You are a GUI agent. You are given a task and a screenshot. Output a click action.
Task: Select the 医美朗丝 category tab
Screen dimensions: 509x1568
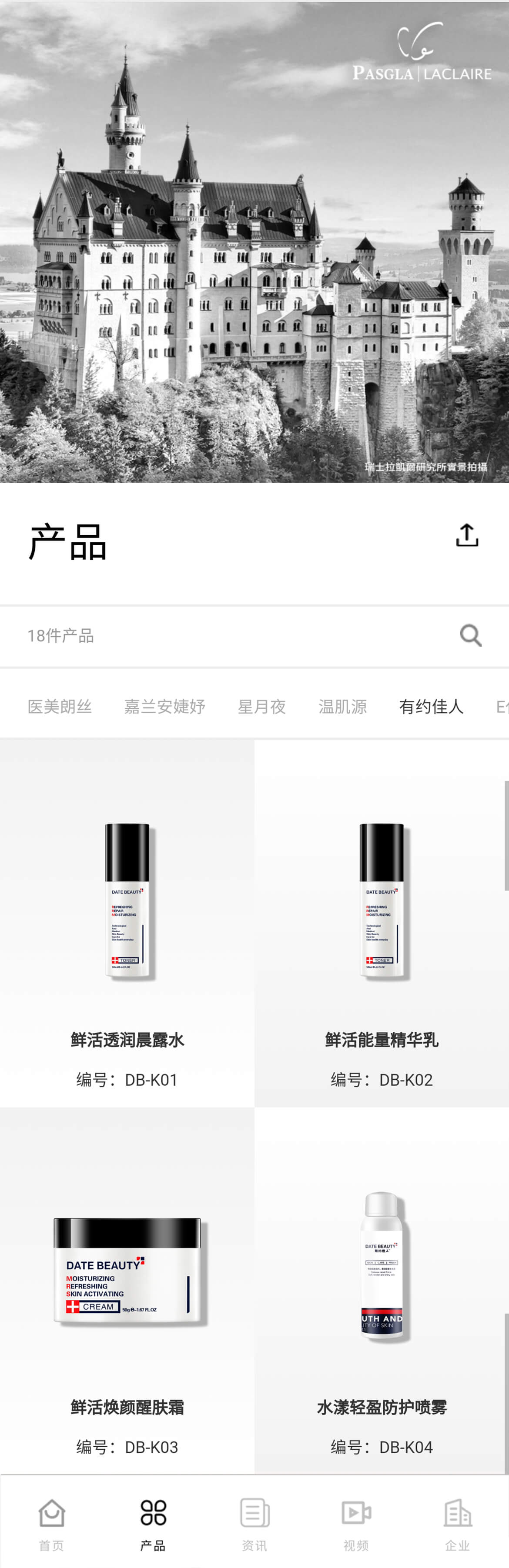click(60, 706)
